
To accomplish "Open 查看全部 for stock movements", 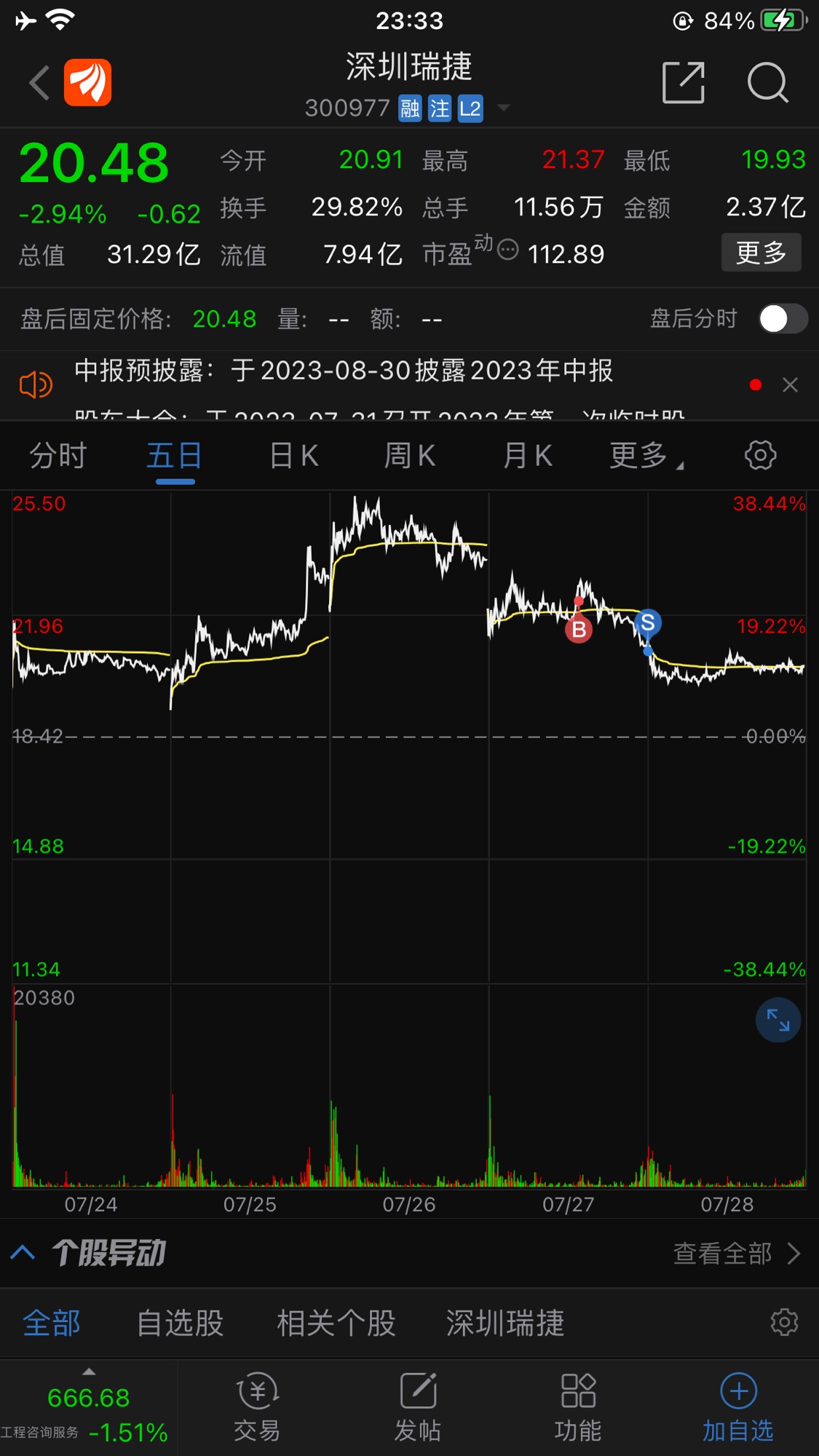I will pos(737,1254).
